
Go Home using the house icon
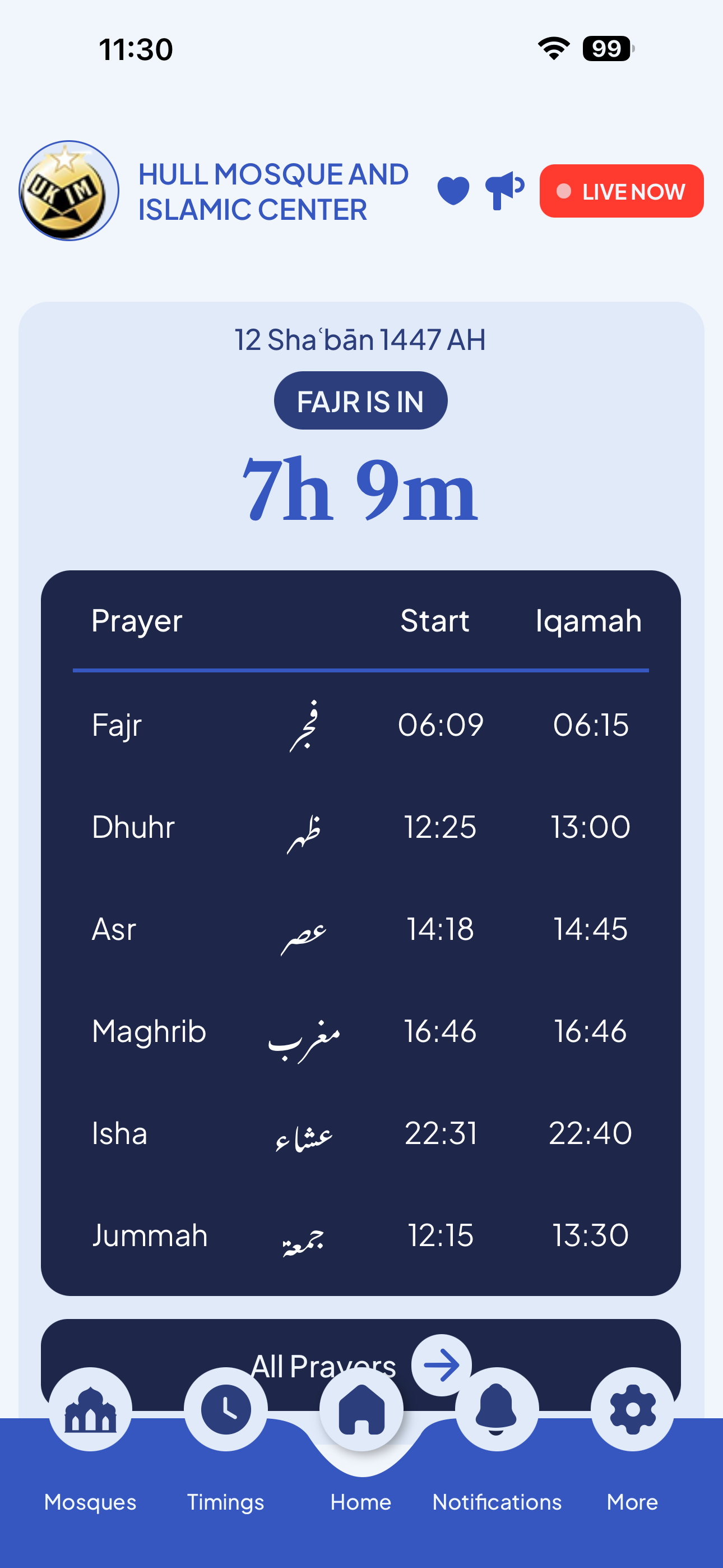point(361,1405)
